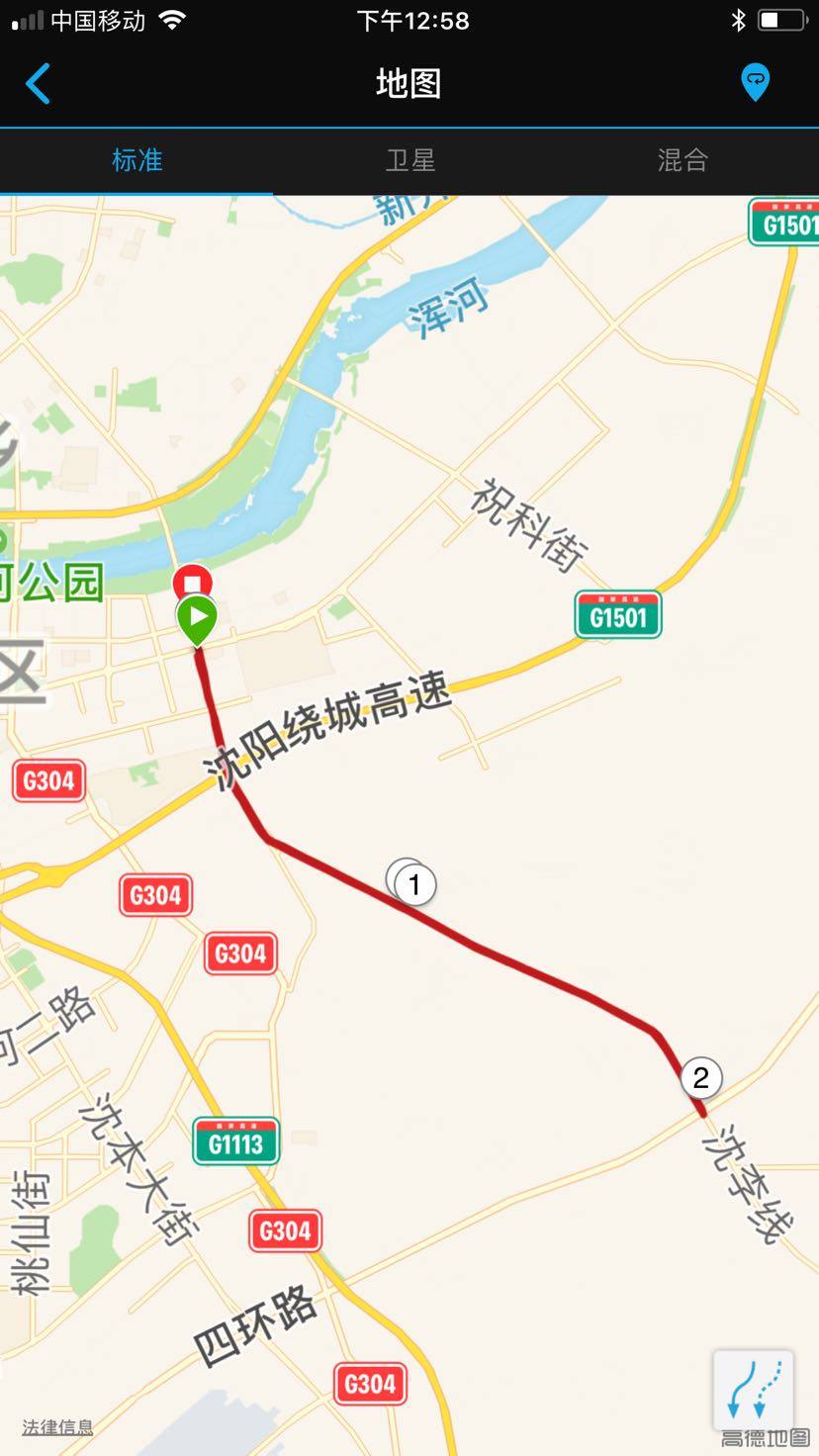Select kilometer marker 2 on the route
The image size is (819, 1456).
pyautogui.click(x=700, y=1077)
